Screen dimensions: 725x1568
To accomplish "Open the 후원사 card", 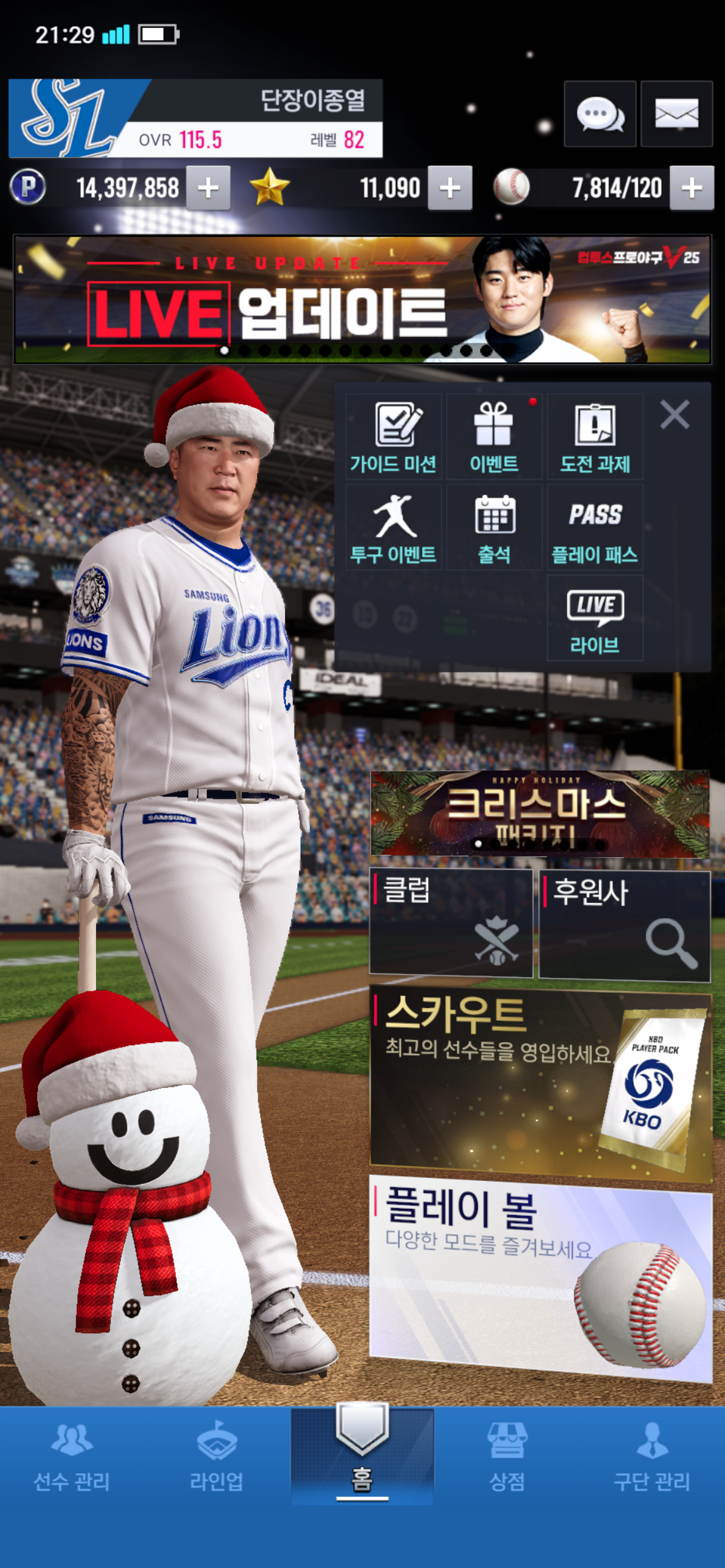I will pyautogui.click(x=625, y=925).
